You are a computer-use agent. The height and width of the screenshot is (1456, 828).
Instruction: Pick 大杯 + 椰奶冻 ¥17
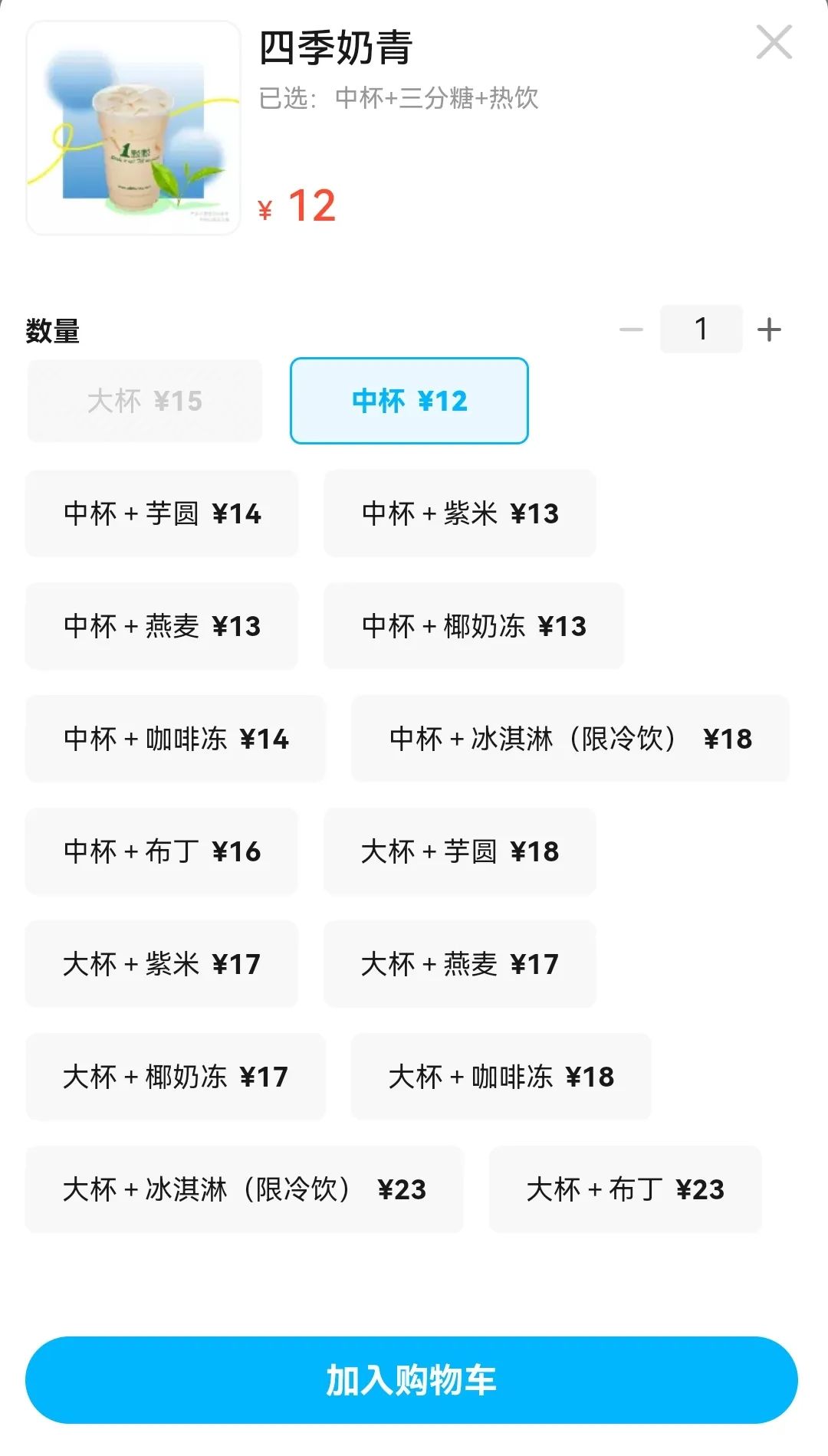coord(176,1077)
